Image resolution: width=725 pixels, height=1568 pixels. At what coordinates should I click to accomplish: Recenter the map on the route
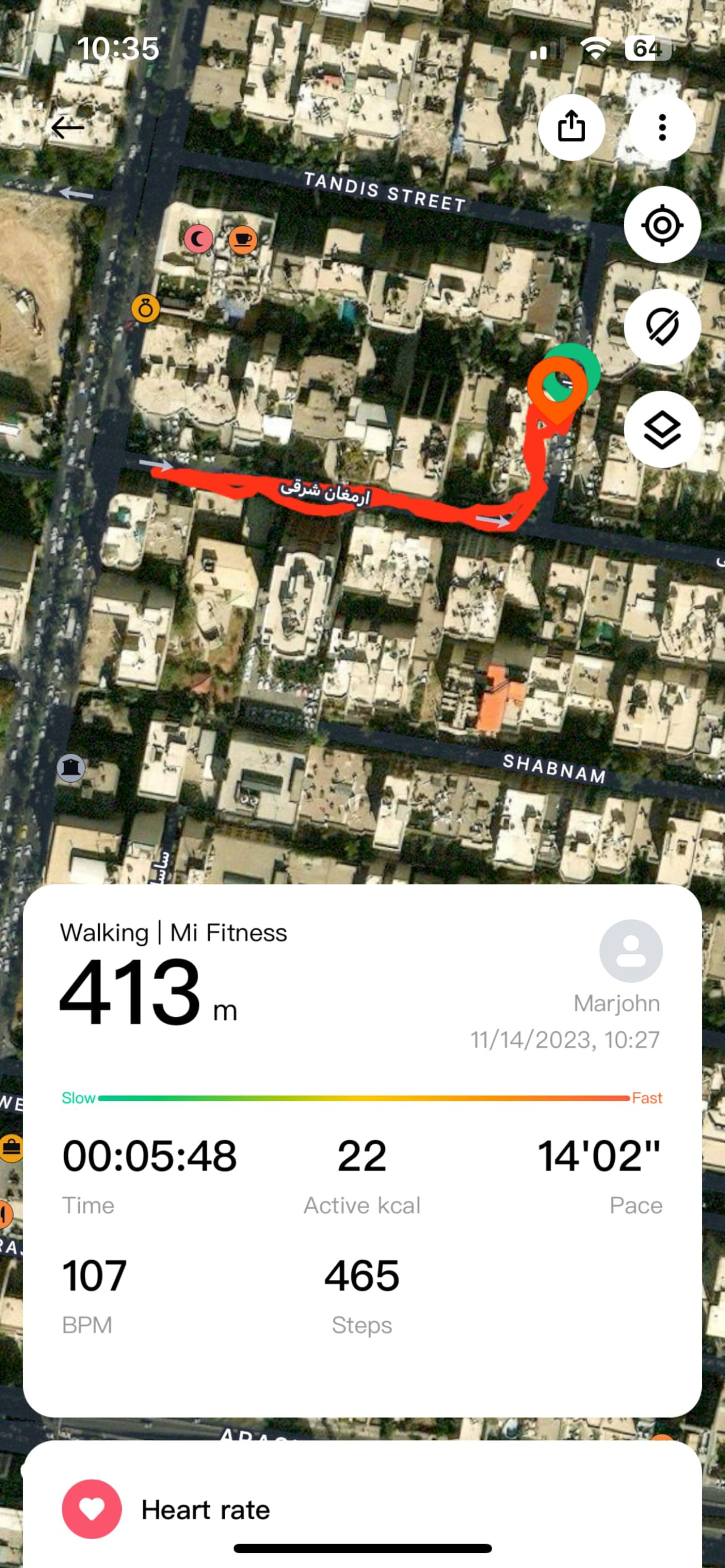click(662, 225)
